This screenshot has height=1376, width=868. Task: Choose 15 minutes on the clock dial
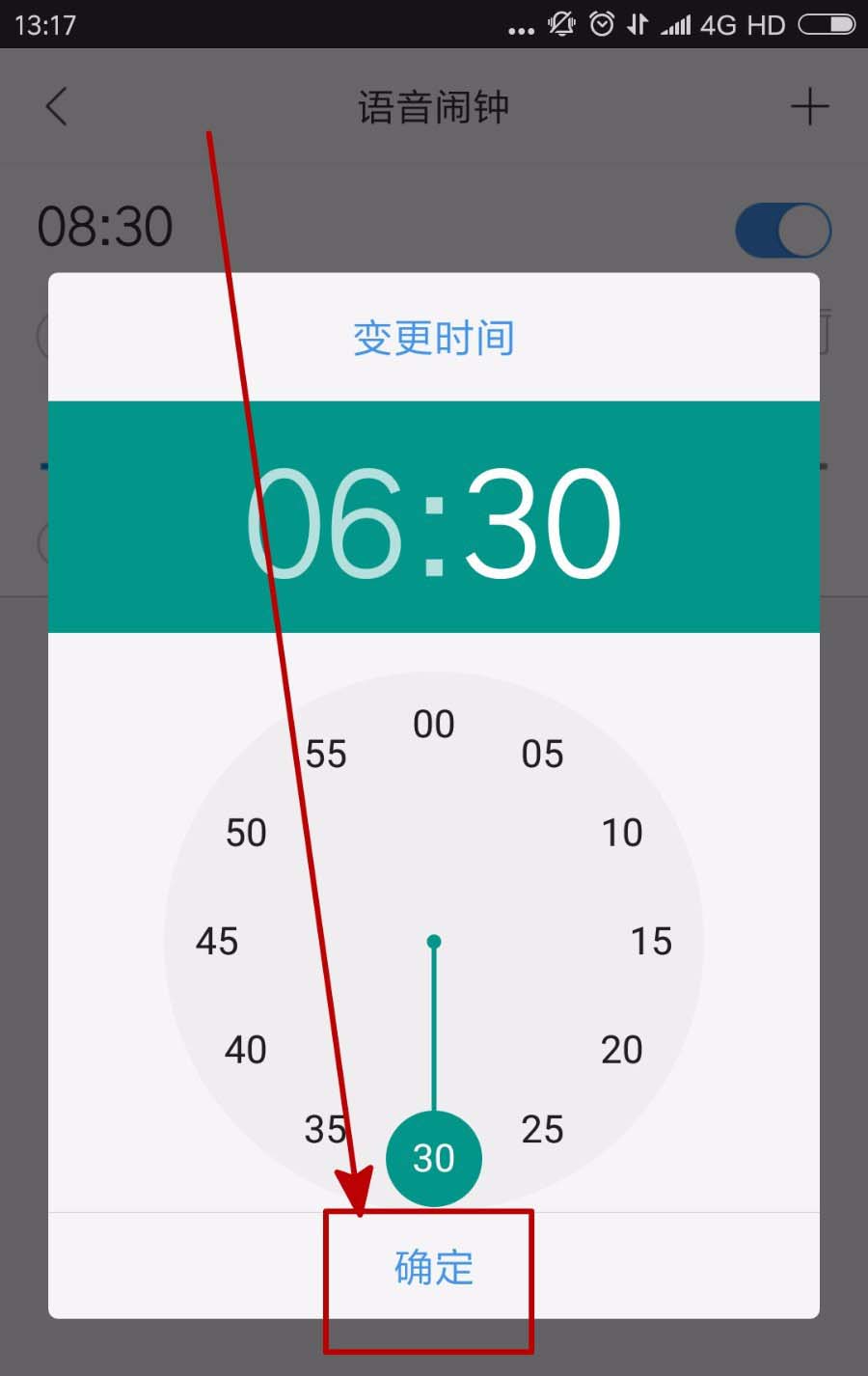pyautogui.click(x=651, y=941)
